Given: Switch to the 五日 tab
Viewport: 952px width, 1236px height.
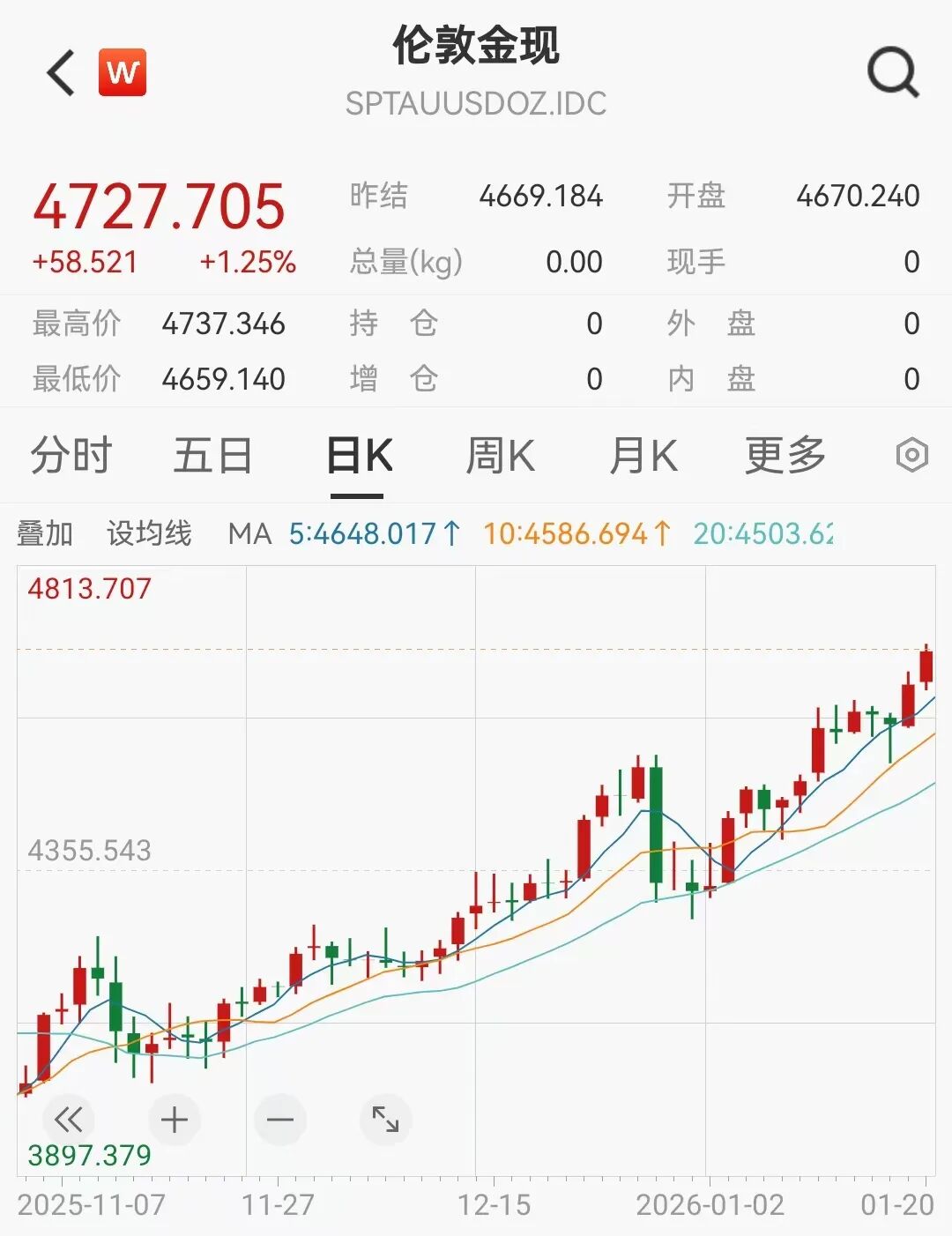Looking at the screenshot, I should 212,457.
